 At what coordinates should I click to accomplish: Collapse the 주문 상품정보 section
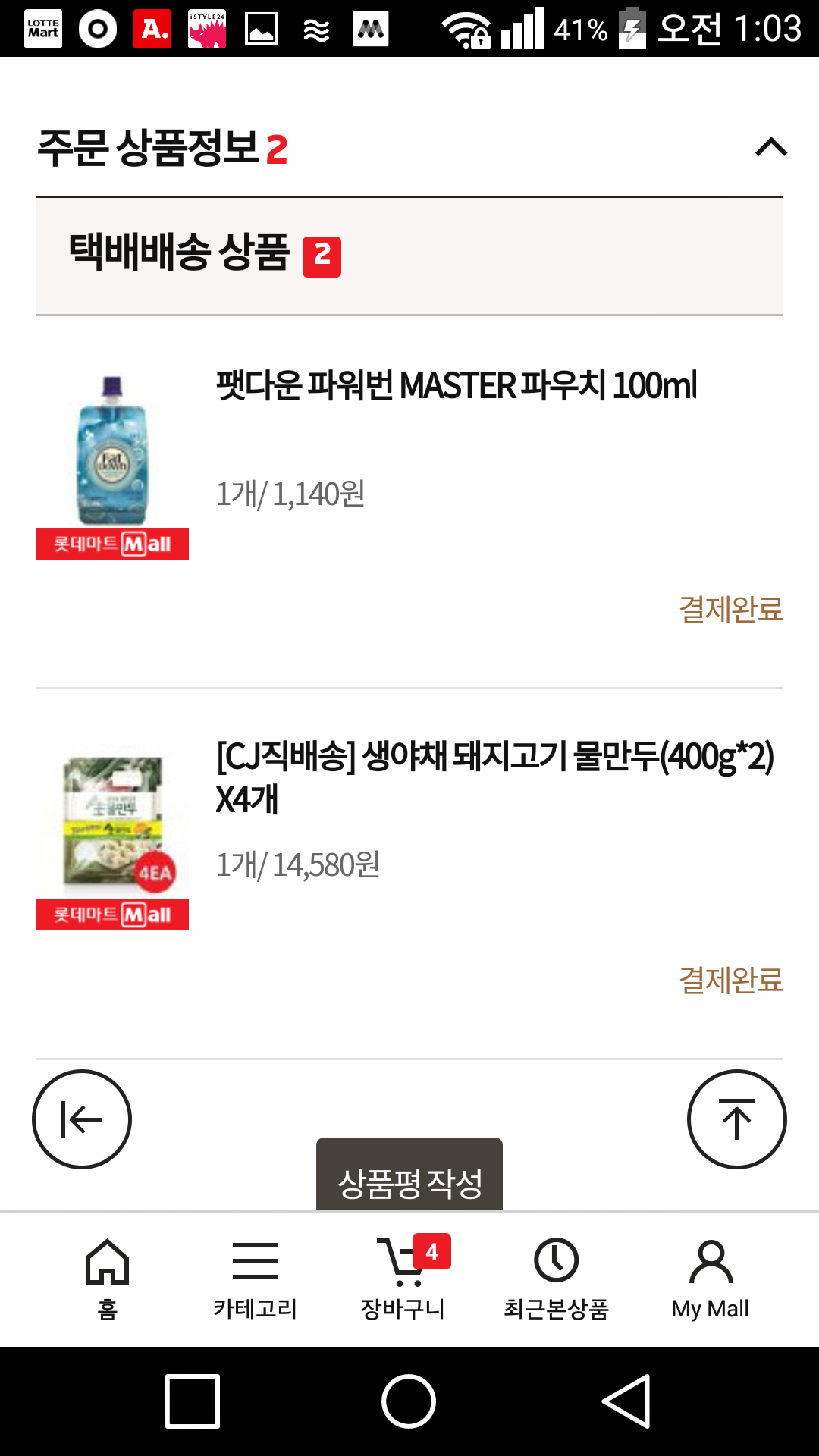(x=770, y=147)
